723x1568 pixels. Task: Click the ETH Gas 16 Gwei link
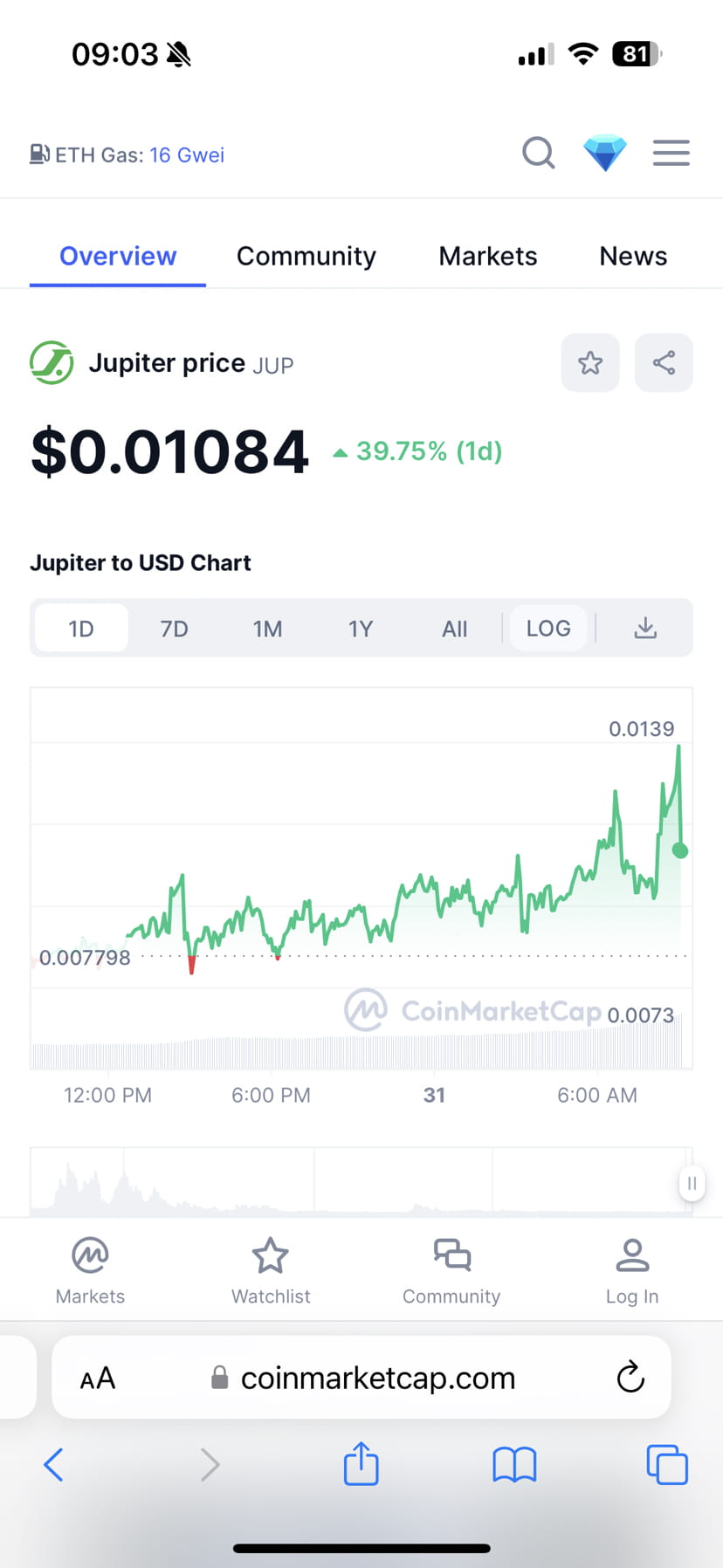[127, 154]
